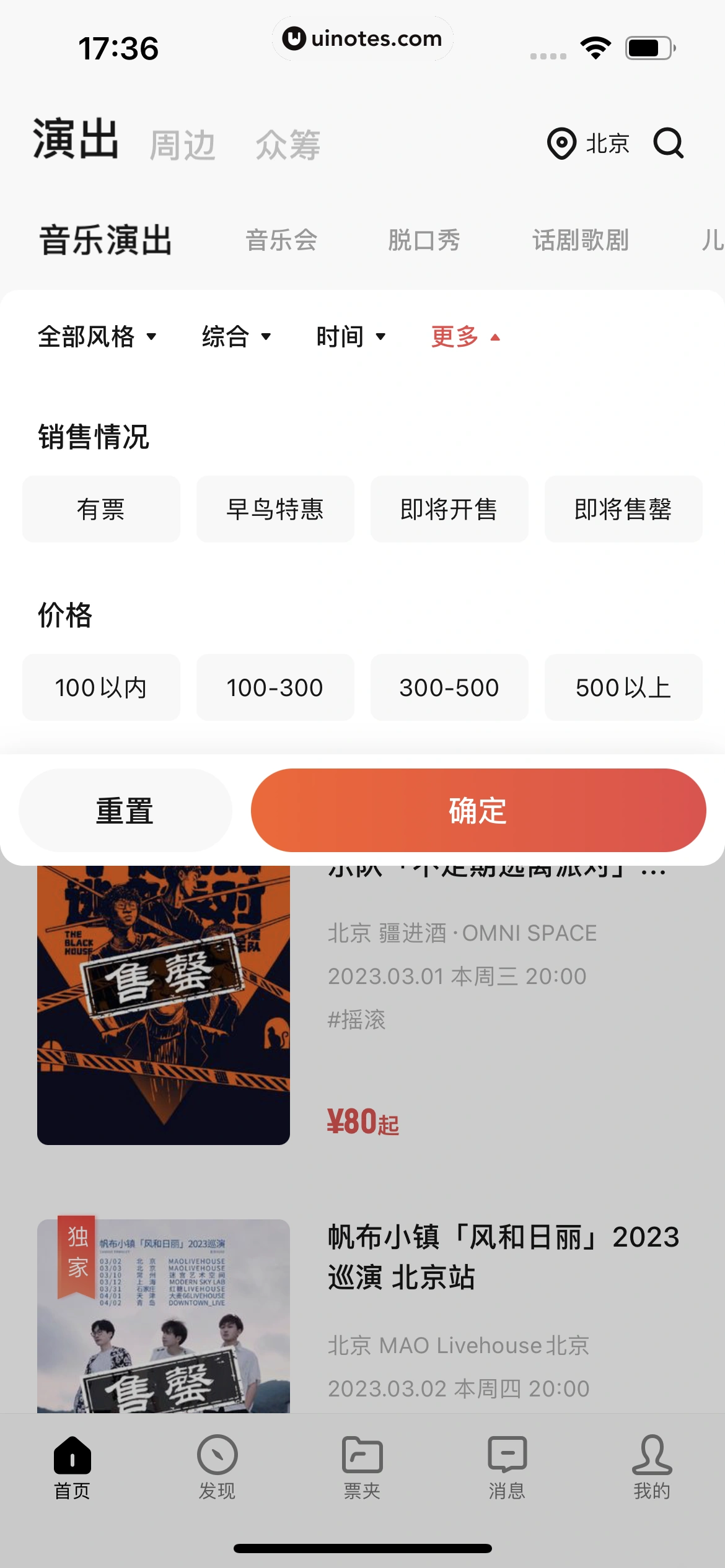725x1568 pixels.
Task: Switch to the 周边 tab
Action: pos(184,145)
